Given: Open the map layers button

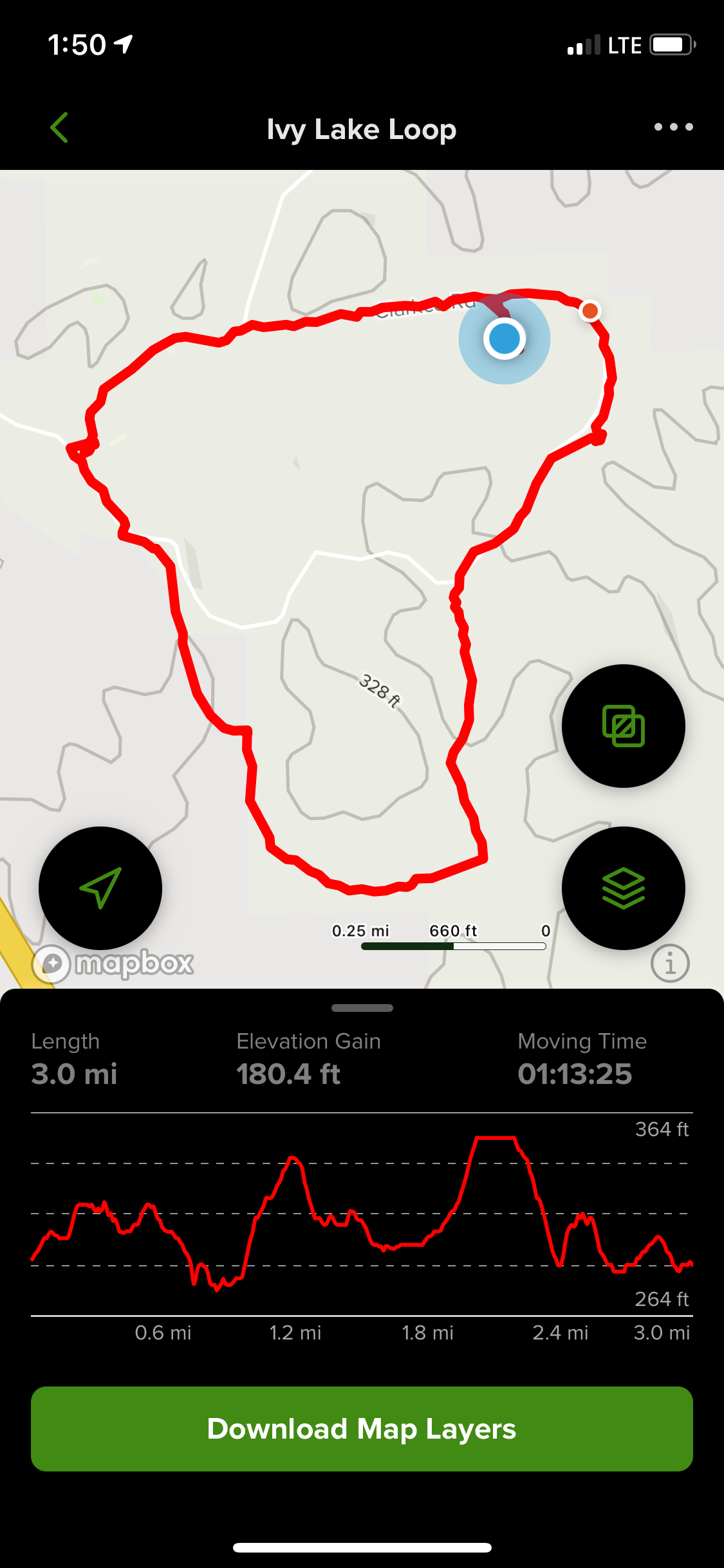Looking at the screenshot, I should click(623, 888).
